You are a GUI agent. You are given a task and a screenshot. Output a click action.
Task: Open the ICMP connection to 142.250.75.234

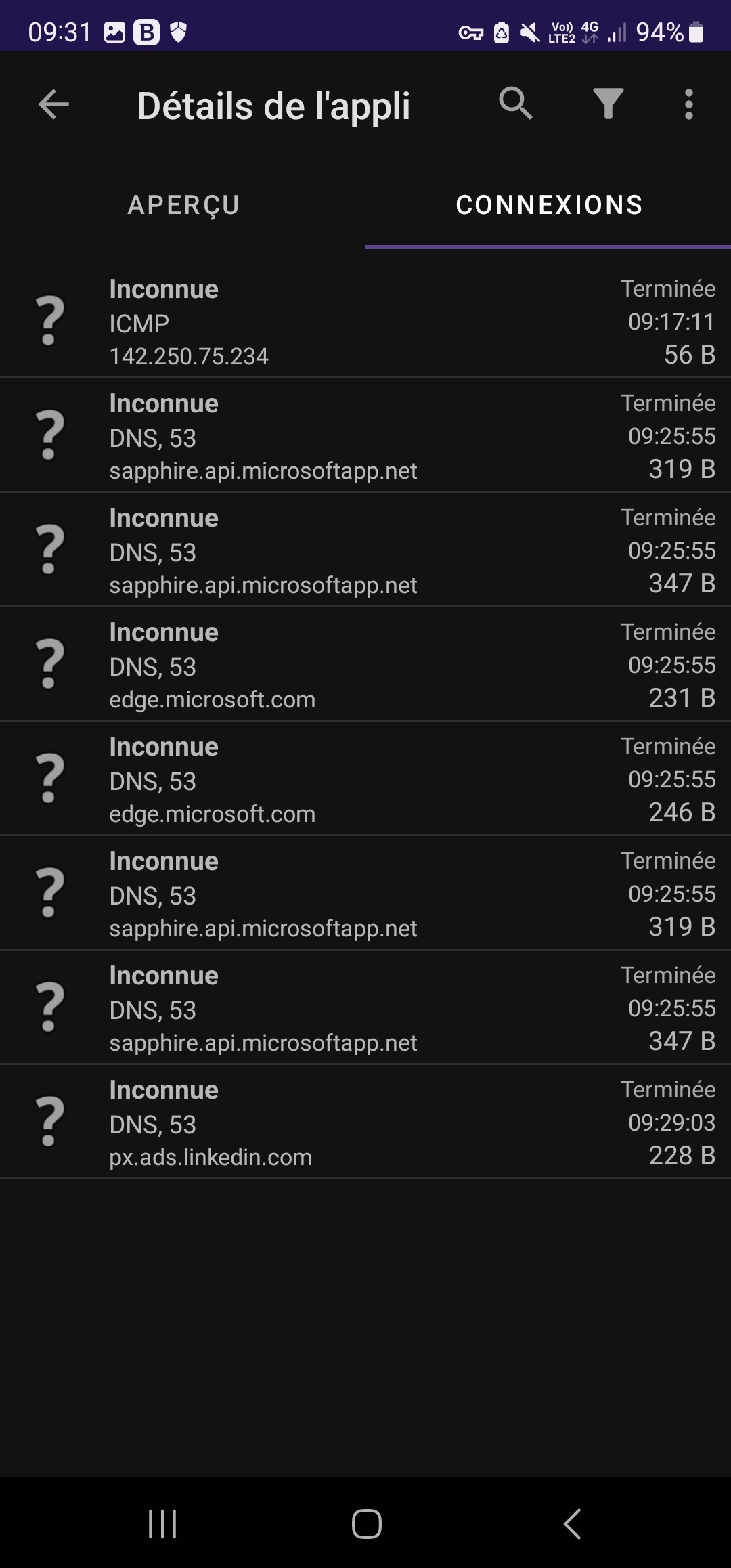tap(365, 322)
